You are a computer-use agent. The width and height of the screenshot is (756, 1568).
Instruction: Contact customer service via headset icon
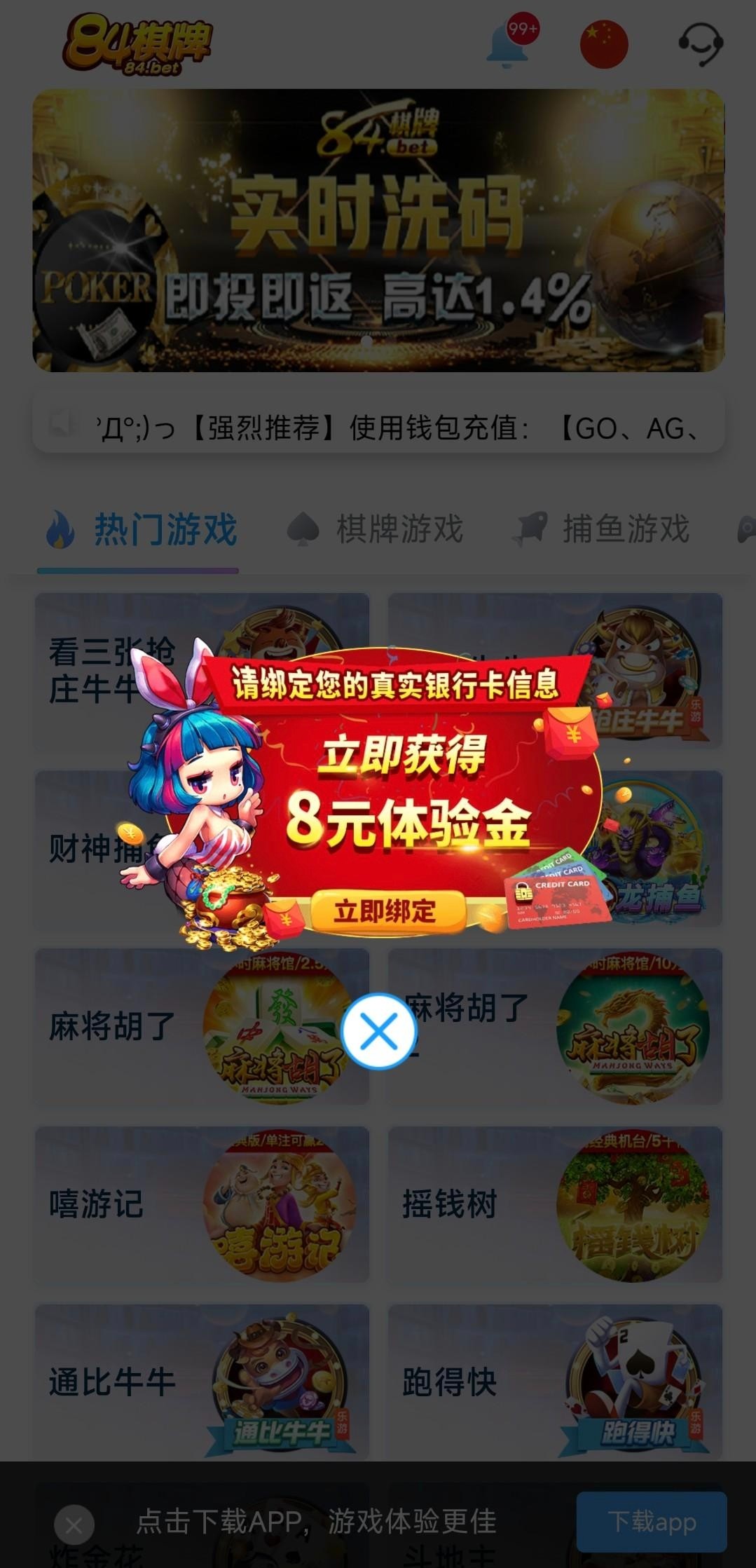click(x=700, y=44)
